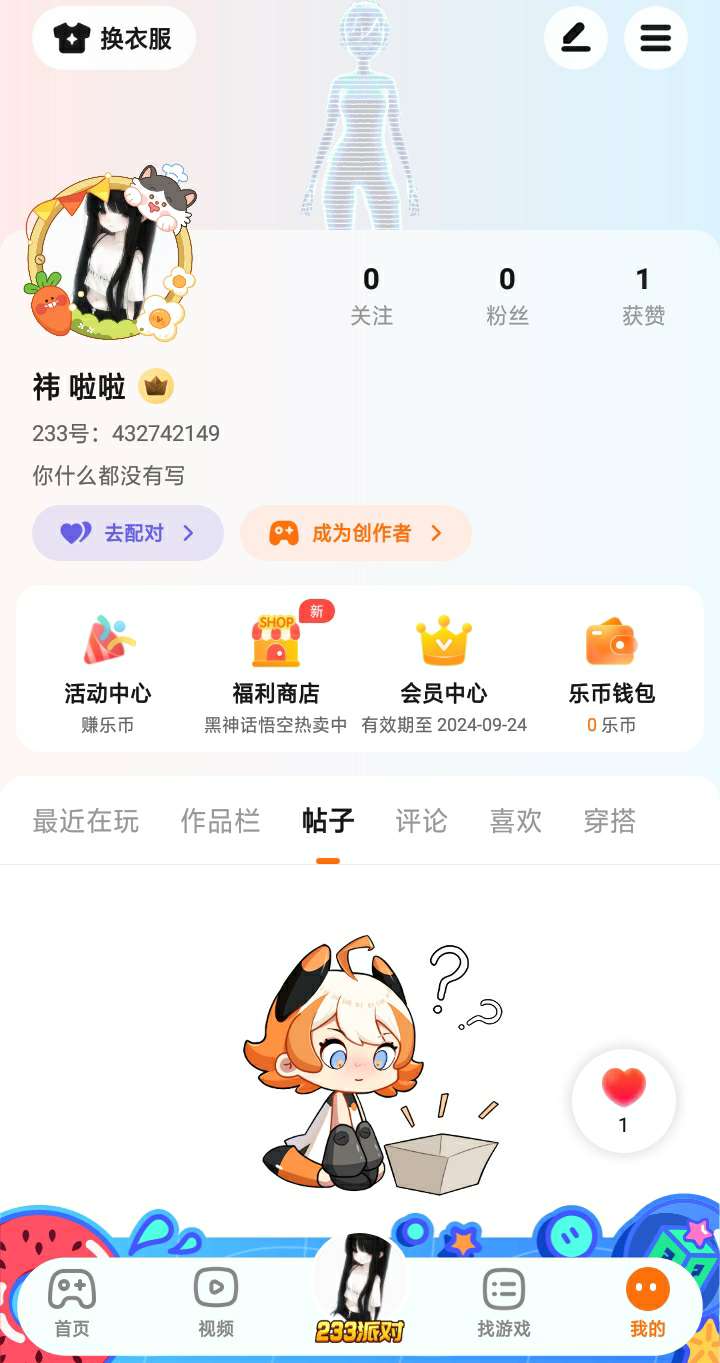The height and width of the screenshot is (1363, 720).
Task: Go to the 首页 home tab
Action: 72,1304
